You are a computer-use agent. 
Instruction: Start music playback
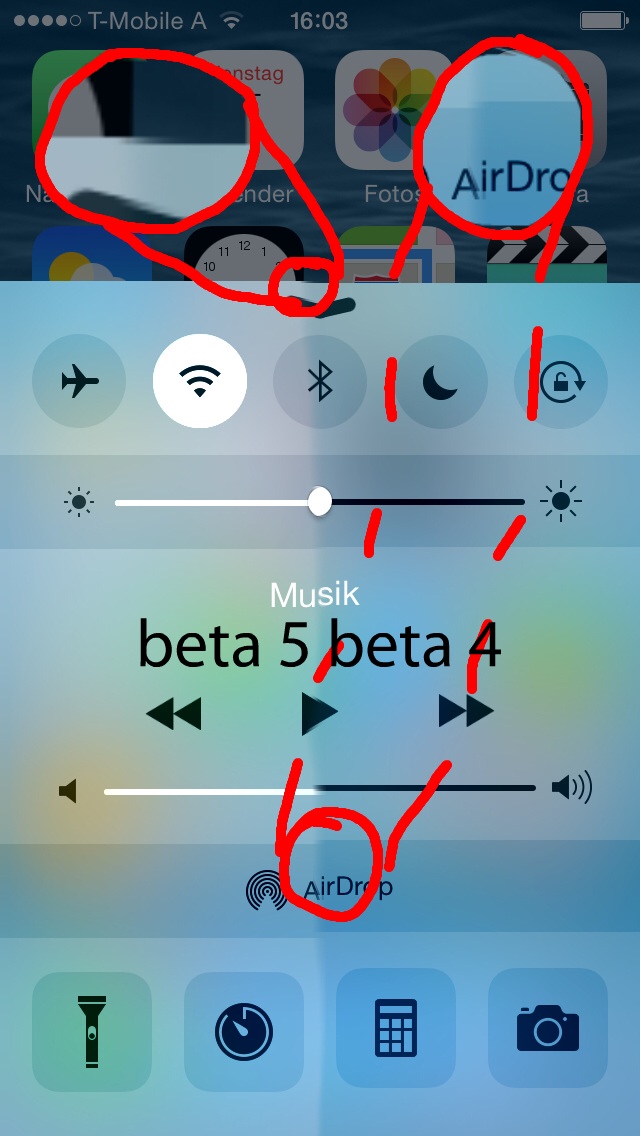tap(319, 713)
